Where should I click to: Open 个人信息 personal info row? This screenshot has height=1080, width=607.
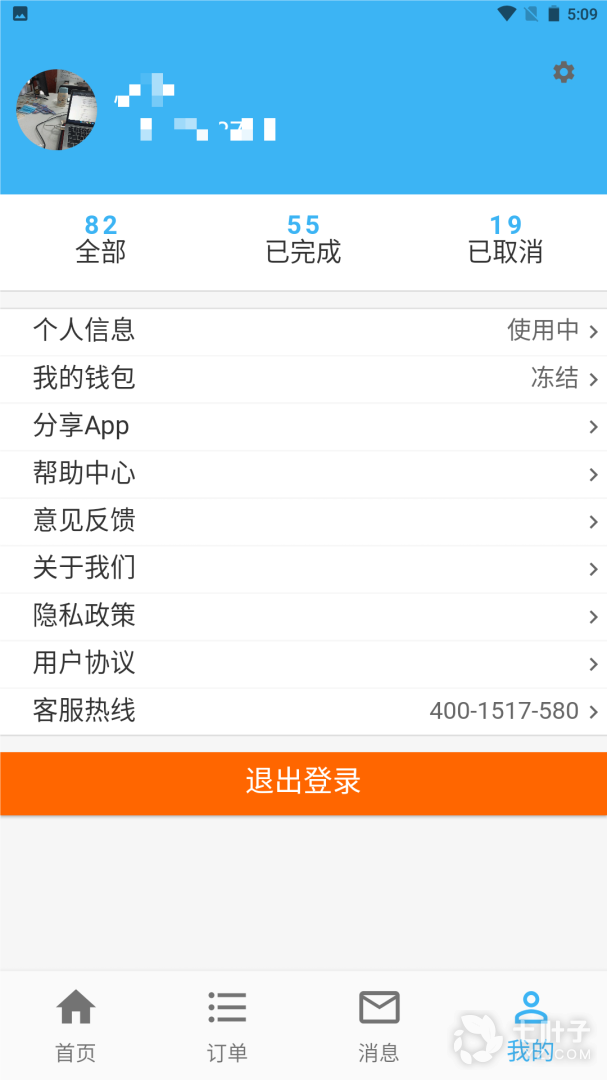click(303, 331)
